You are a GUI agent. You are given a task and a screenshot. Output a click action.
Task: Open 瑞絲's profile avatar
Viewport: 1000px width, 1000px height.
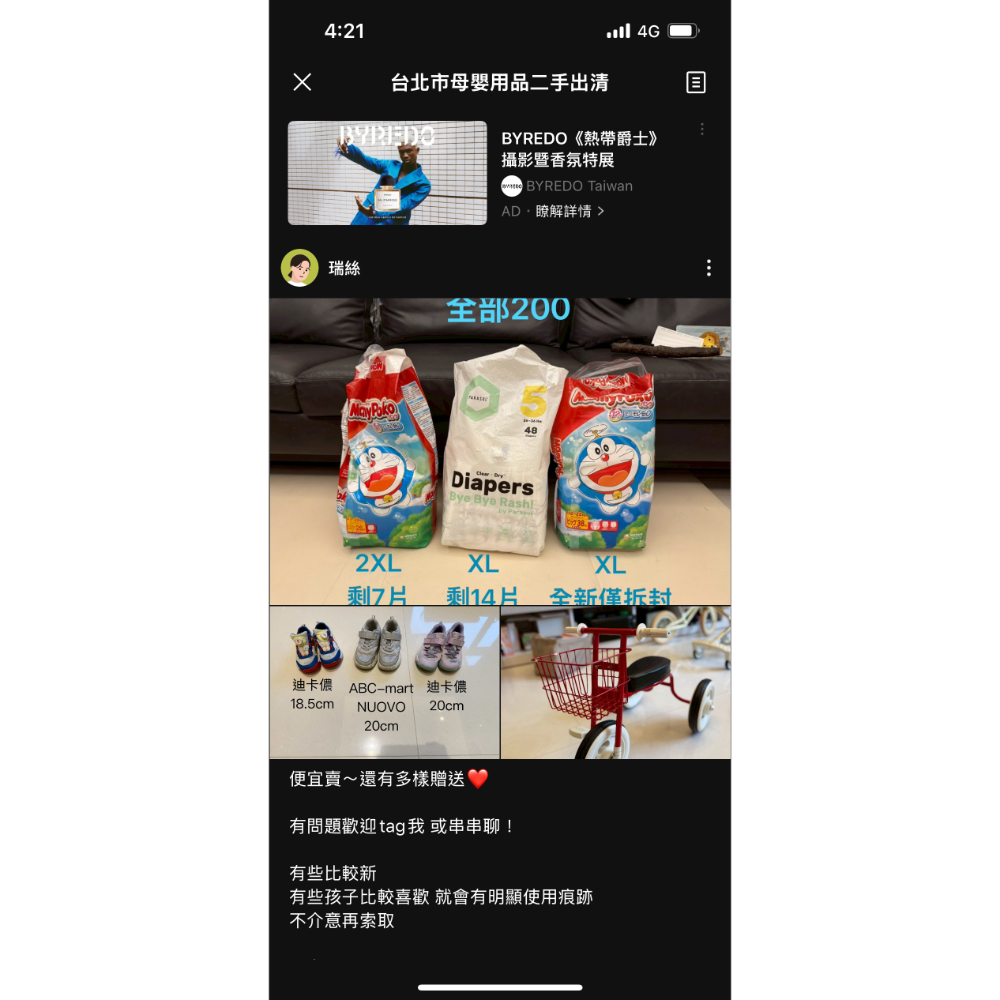[300, 268]
